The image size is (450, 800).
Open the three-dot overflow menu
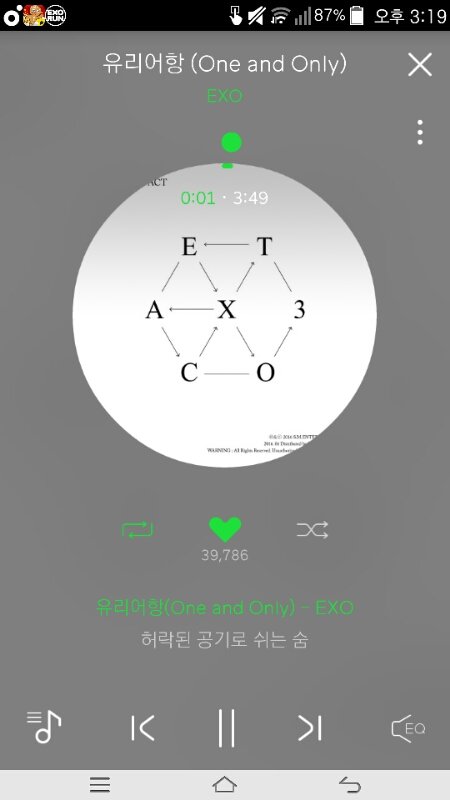[x=419, y=132]
